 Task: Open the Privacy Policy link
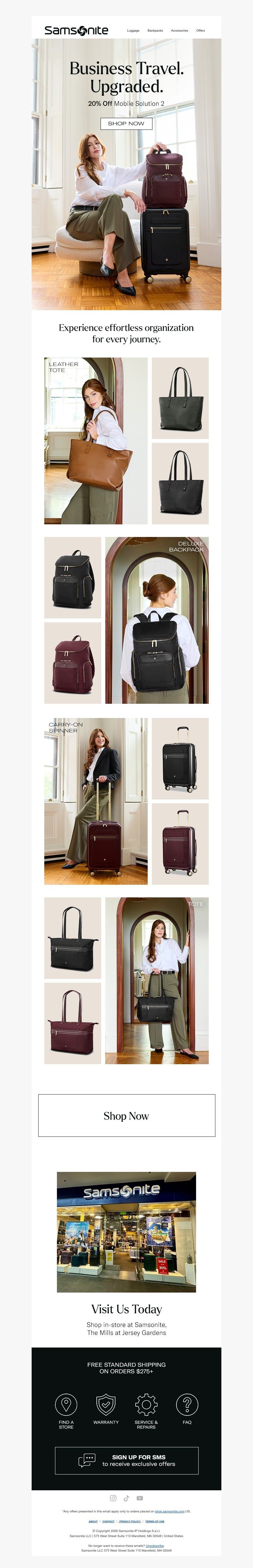point(130,1521)
